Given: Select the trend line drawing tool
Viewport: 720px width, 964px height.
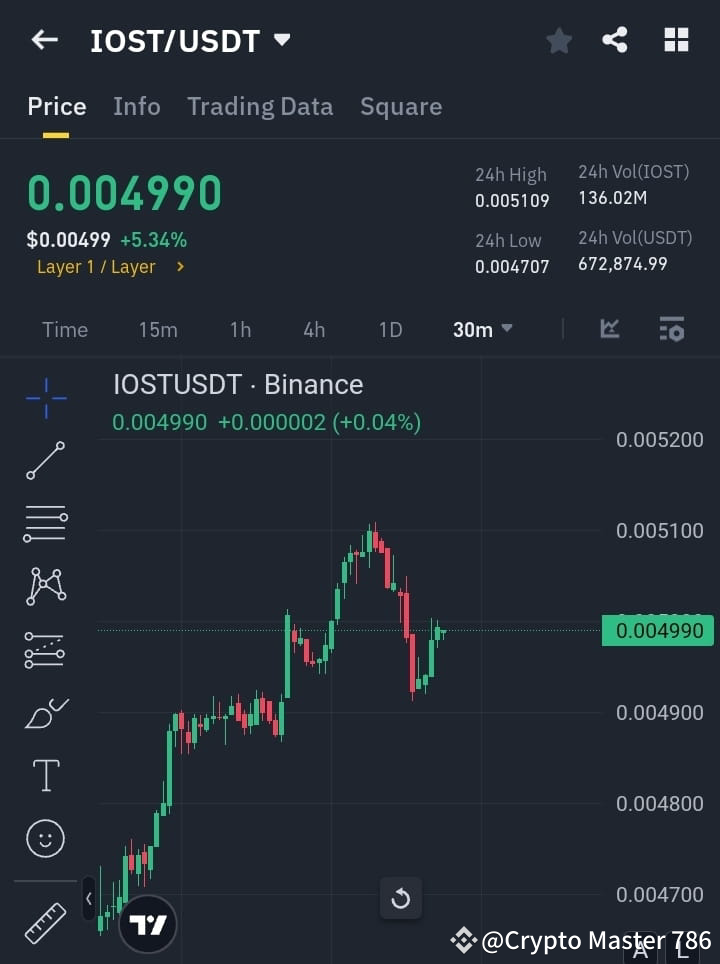Looking at the screenshot, I should [45, 461].
